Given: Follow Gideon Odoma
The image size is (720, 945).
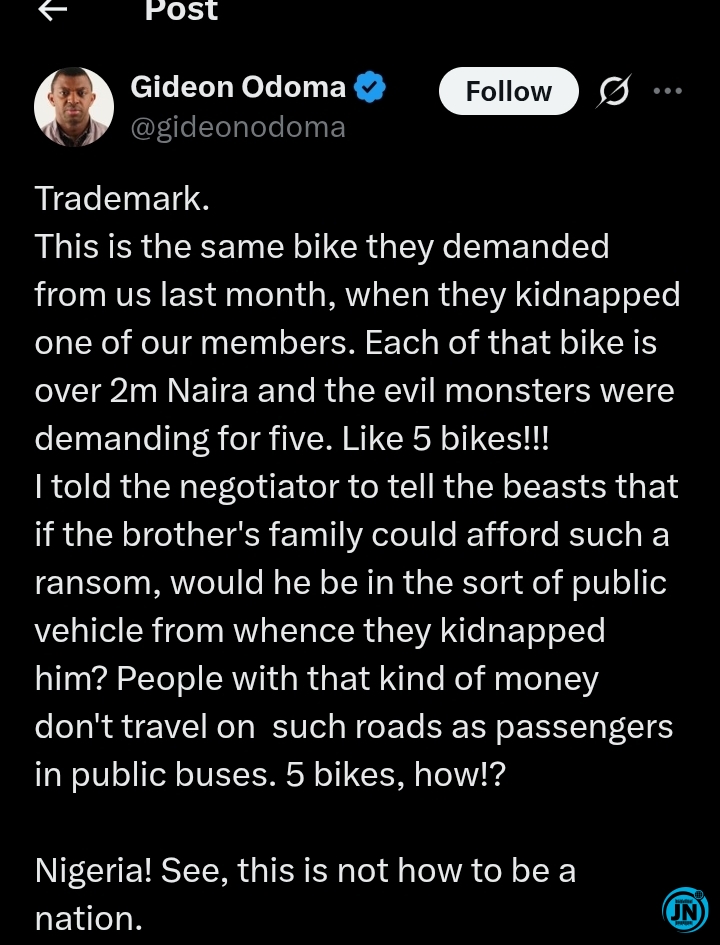Looking at the screenshot, I should click(508, 91).
